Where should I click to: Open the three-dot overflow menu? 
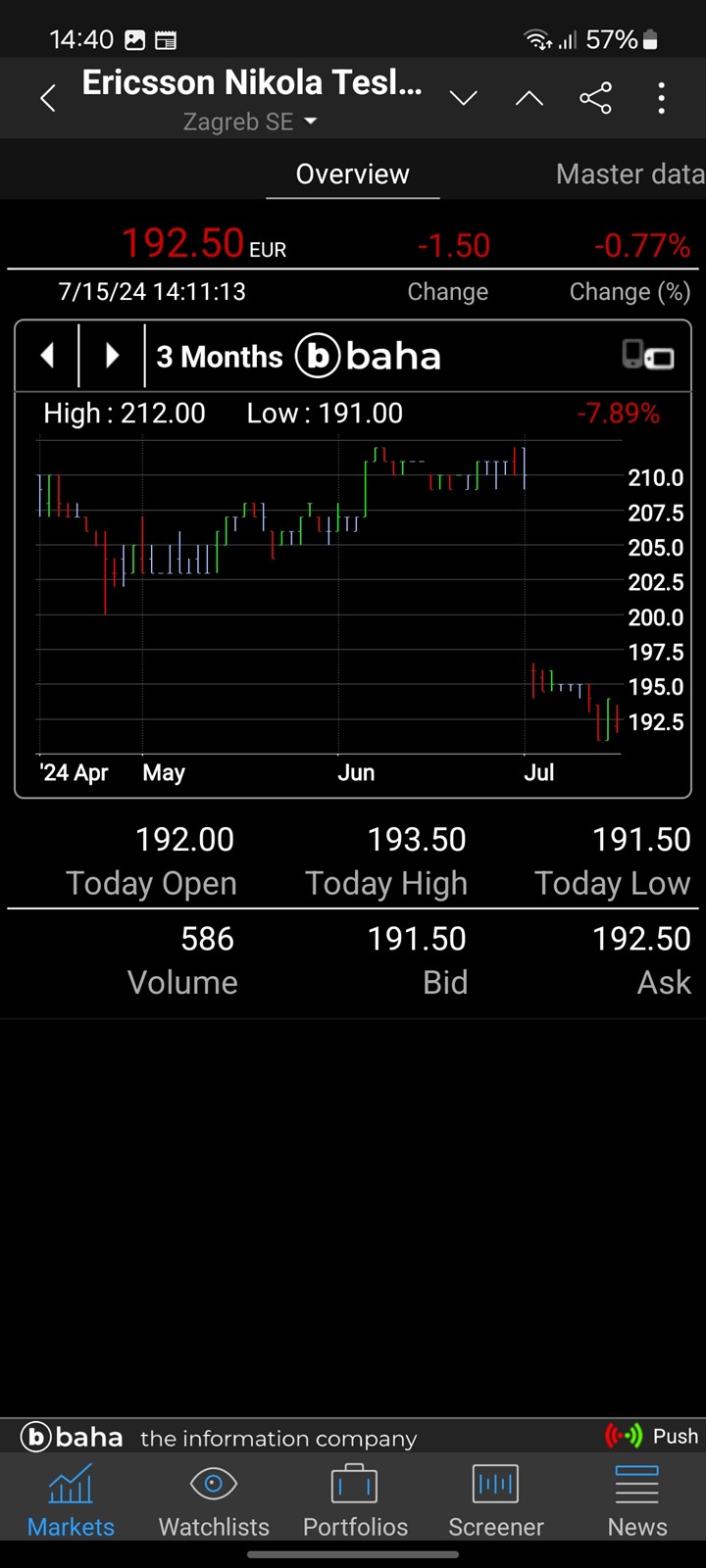coord(662,98)
